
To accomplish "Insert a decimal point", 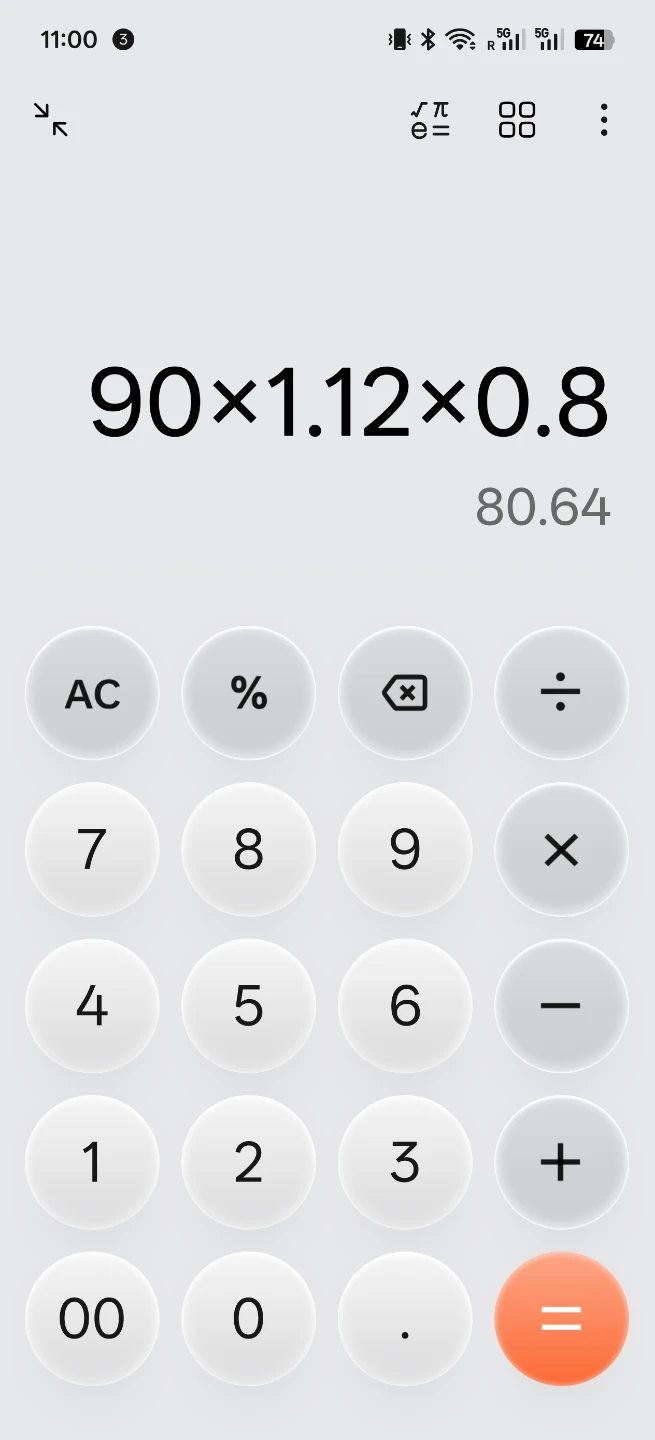I will click(x=405, y=1319).
